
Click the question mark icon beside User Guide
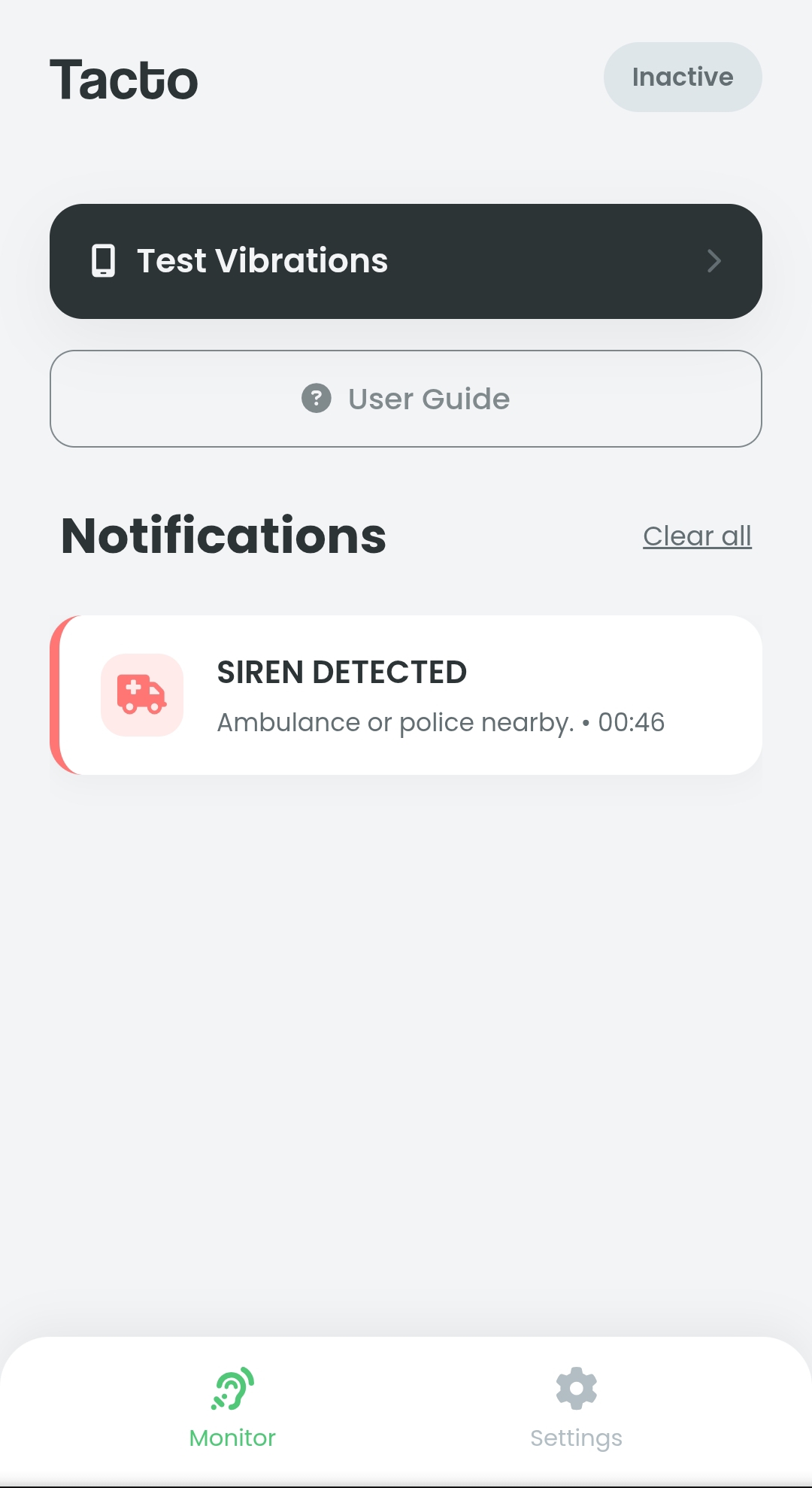316,399
